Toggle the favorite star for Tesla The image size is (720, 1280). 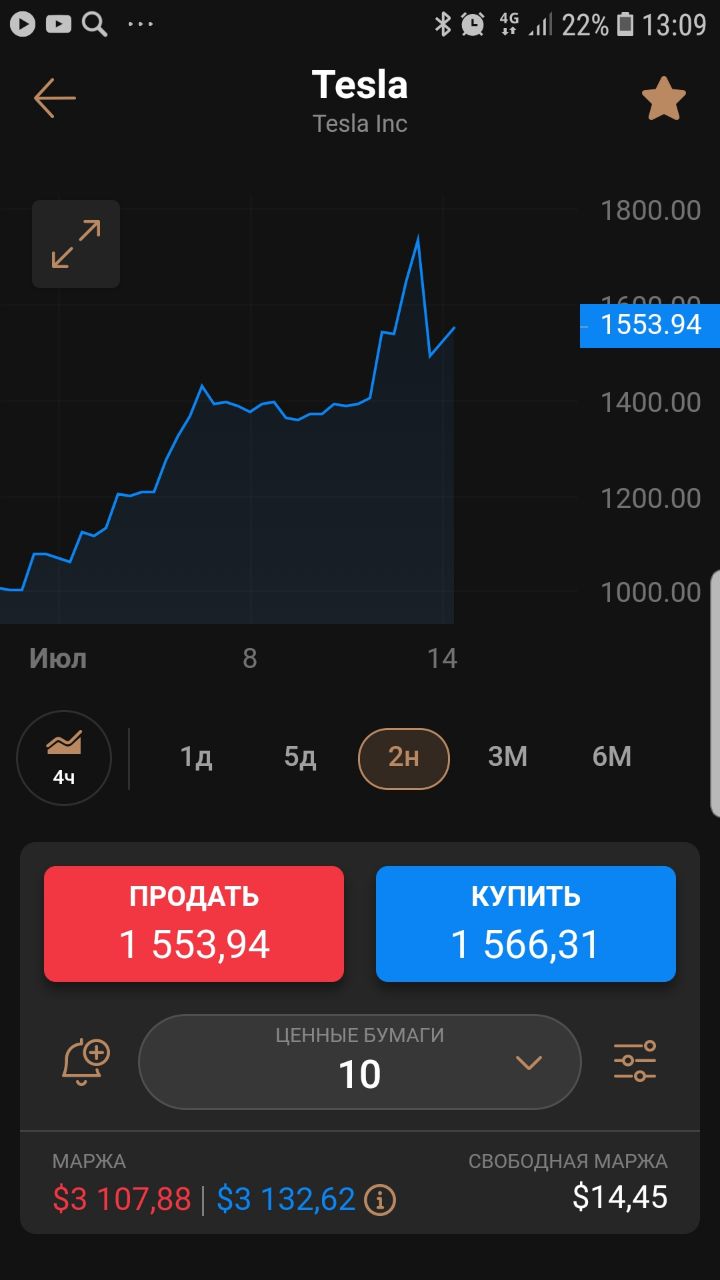(x=663, y=98)
